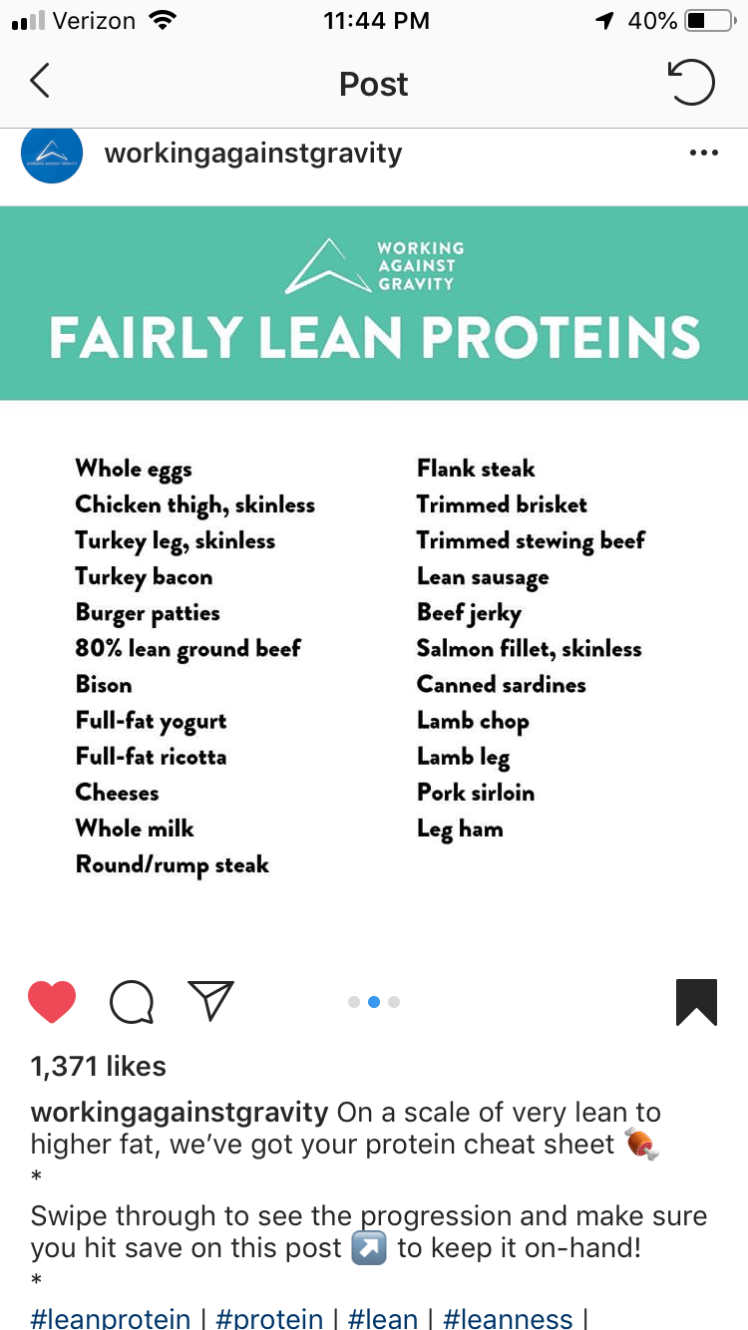Open the #leanprotein hashtag

click(111, 1318)
